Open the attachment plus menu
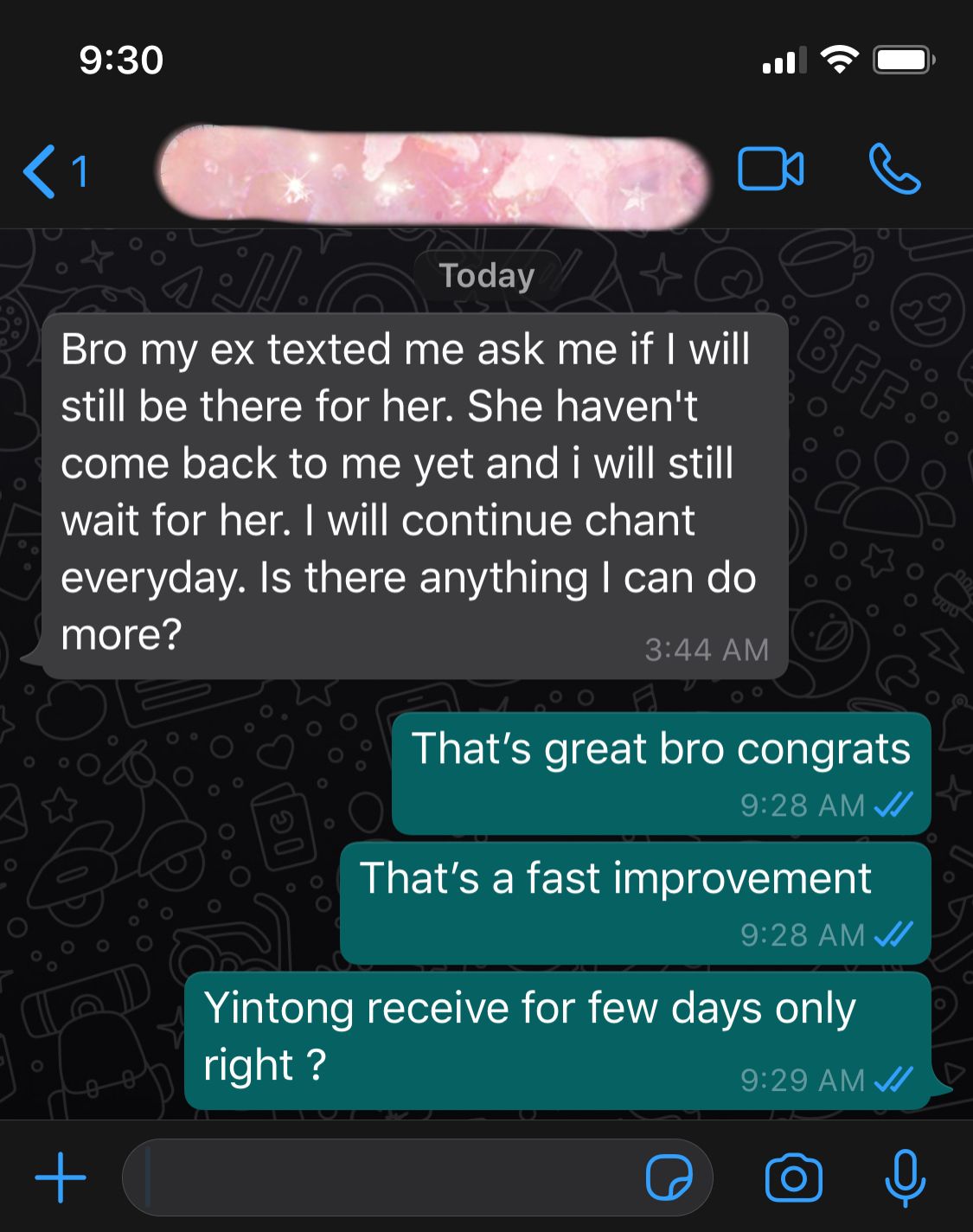The width and height of the screenshot is (973, 1232). point(61,1177)
